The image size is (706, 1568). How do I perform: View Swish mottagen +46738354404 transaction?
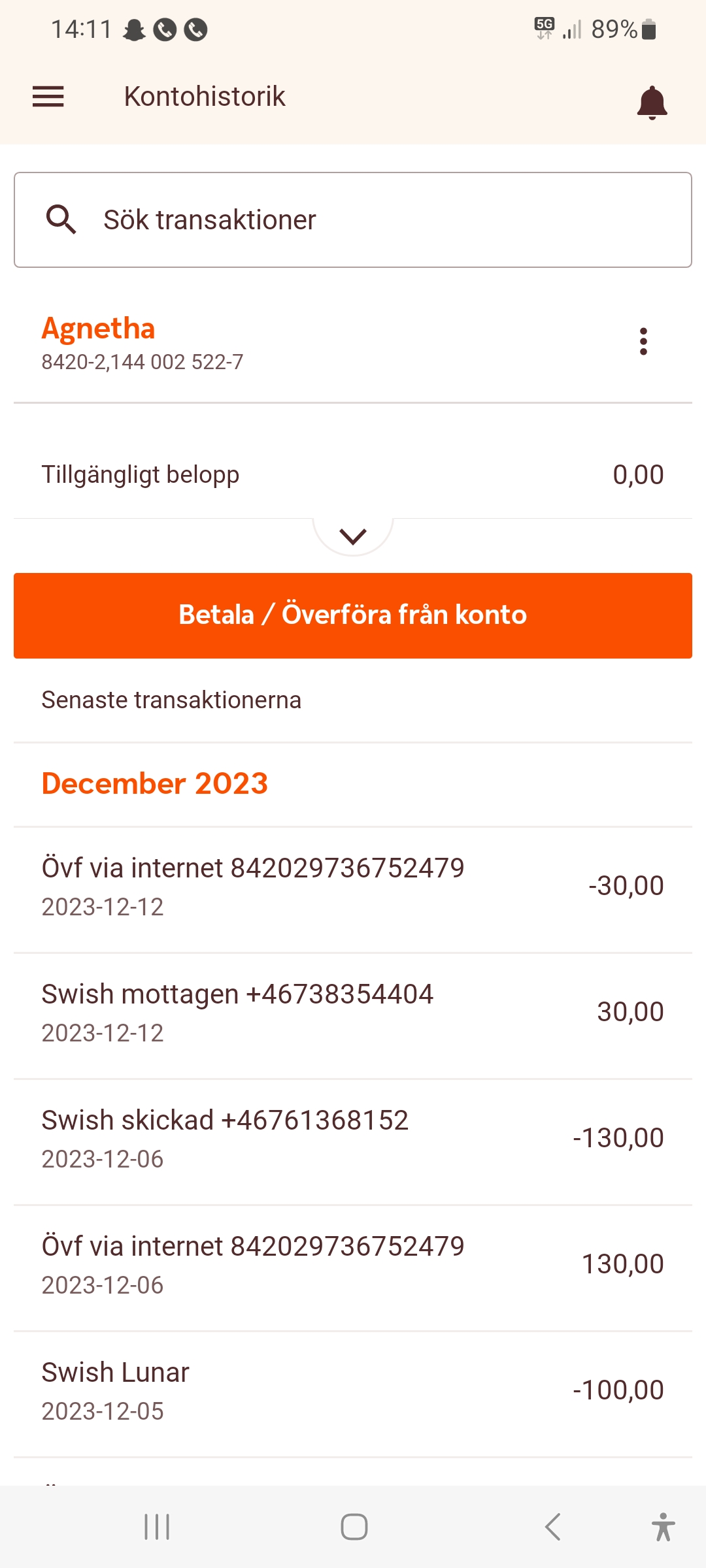coord(353,1013)
